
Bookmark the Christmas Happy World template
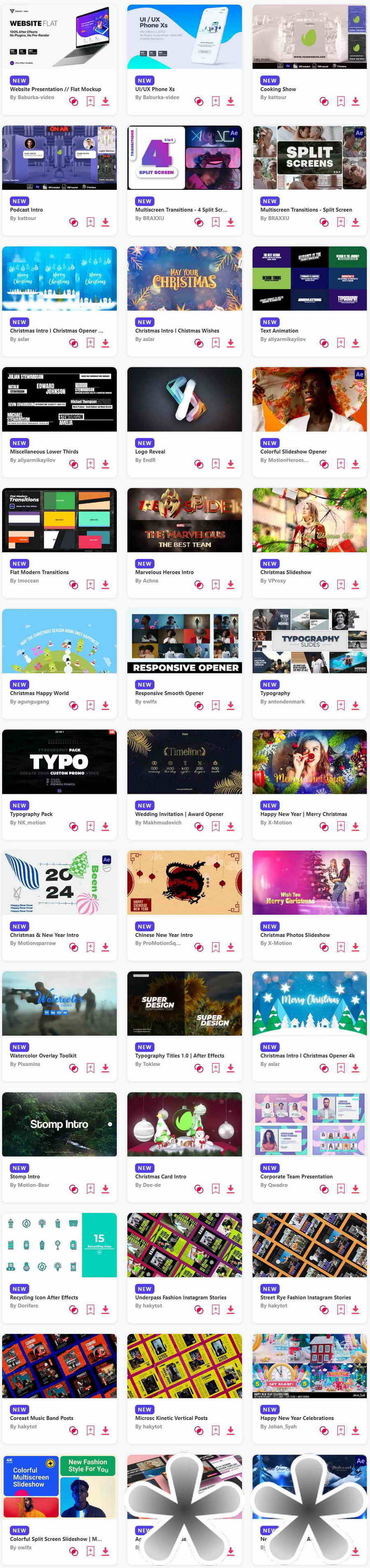(90, 706)
